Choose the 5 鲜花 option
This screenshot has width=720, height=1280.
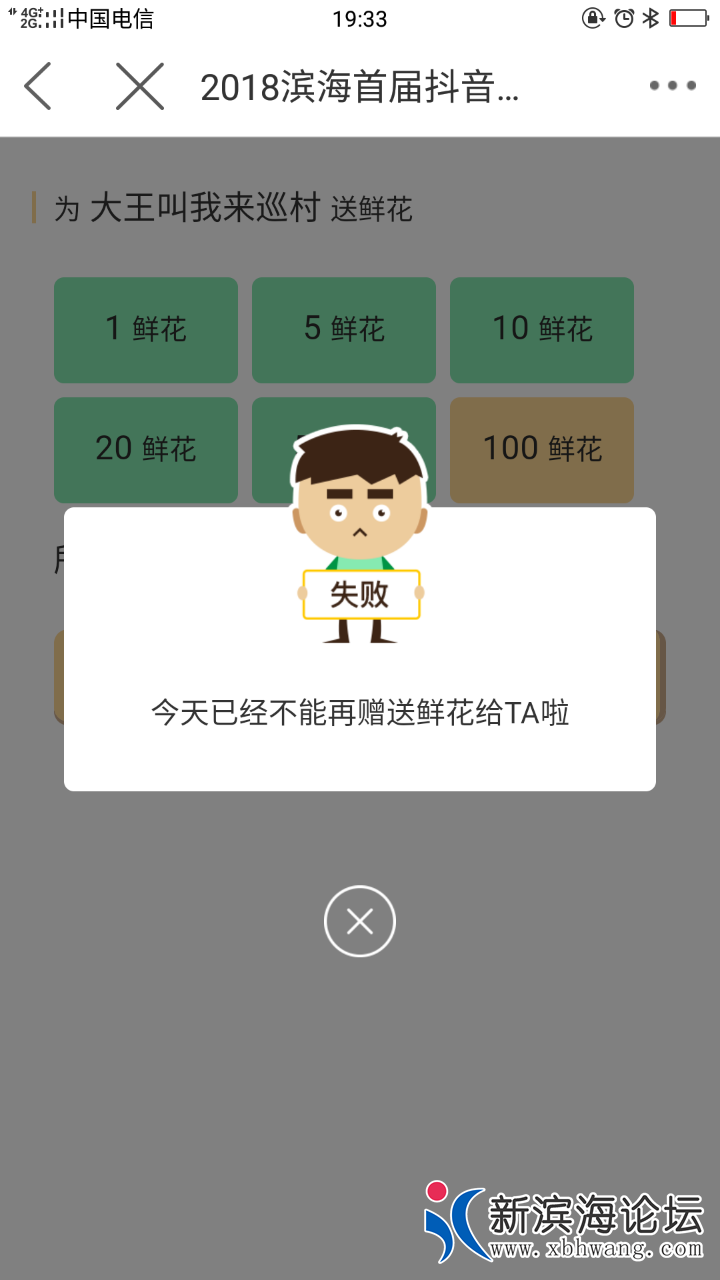click(x=344, y=330)
